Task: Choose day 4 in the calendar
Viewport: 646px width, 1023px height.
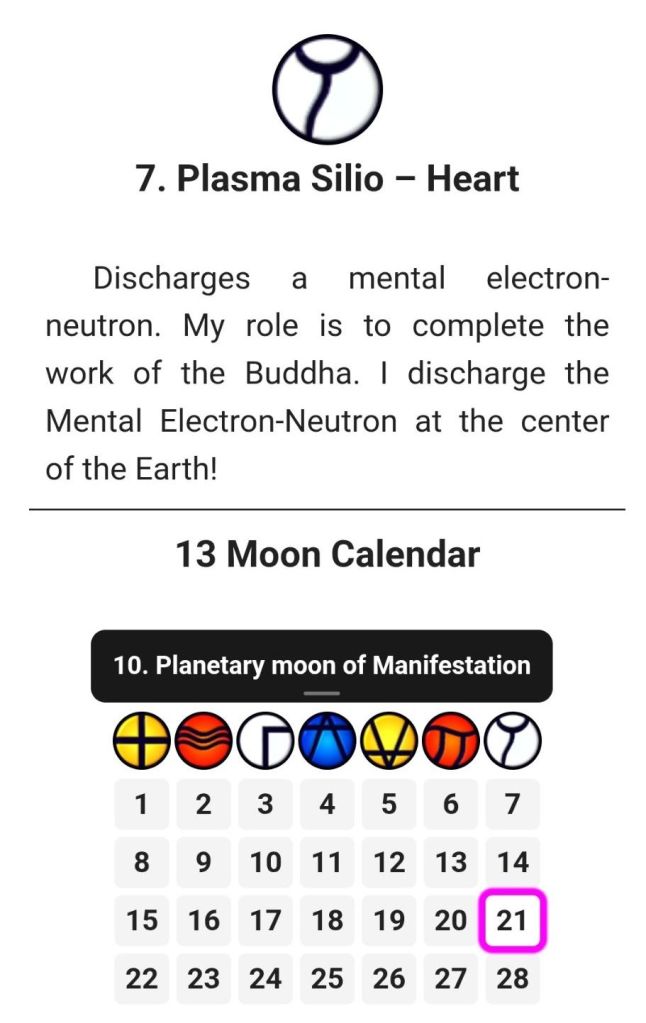Action: coord(327,804)
